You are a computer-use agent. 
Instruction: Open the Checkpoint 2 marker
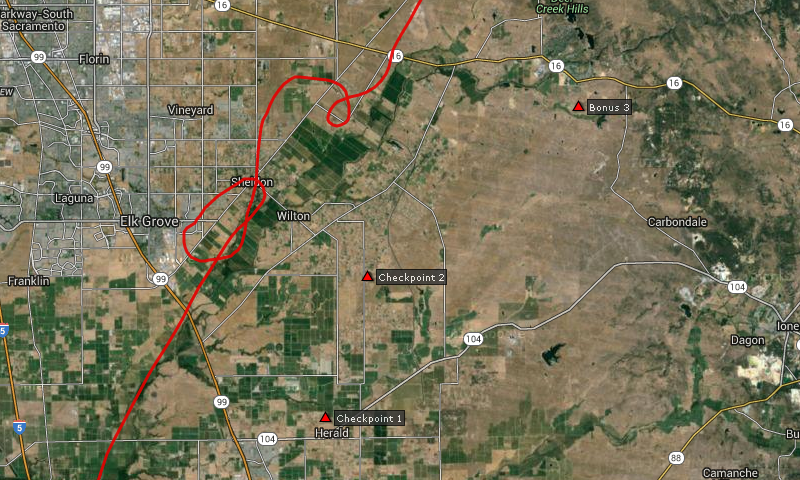point(367,276)
